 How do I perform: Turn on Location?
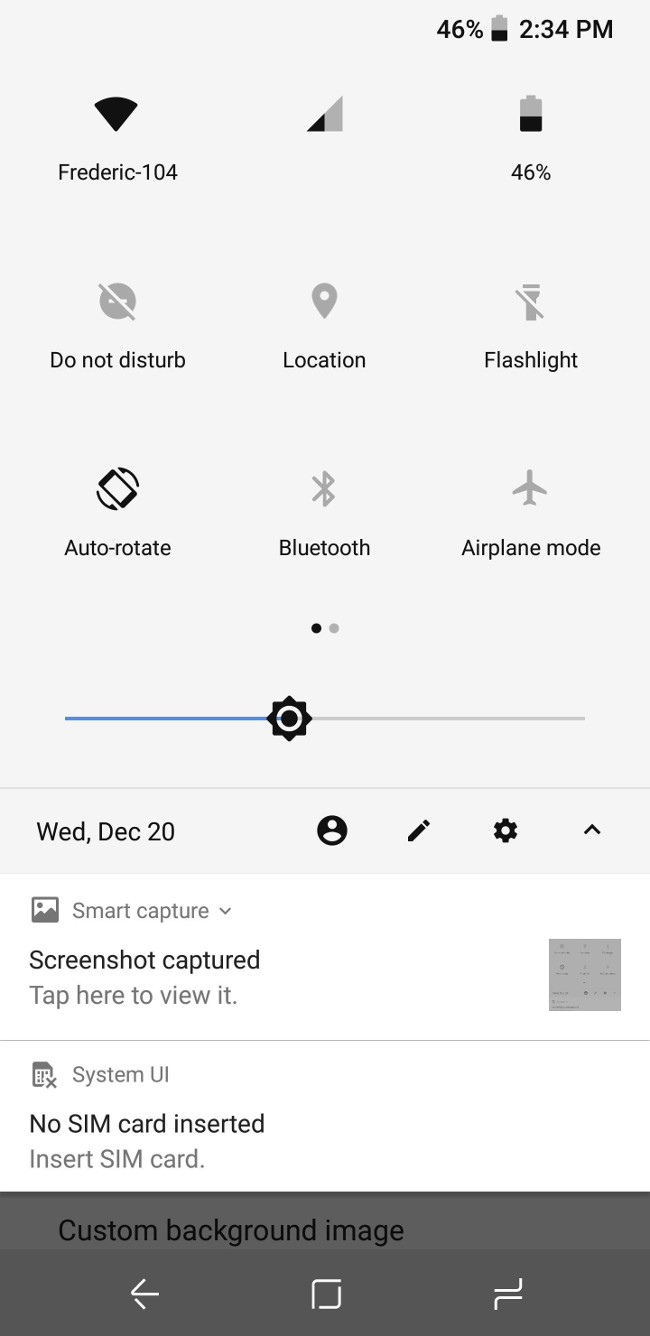click(x=324, y=302)
